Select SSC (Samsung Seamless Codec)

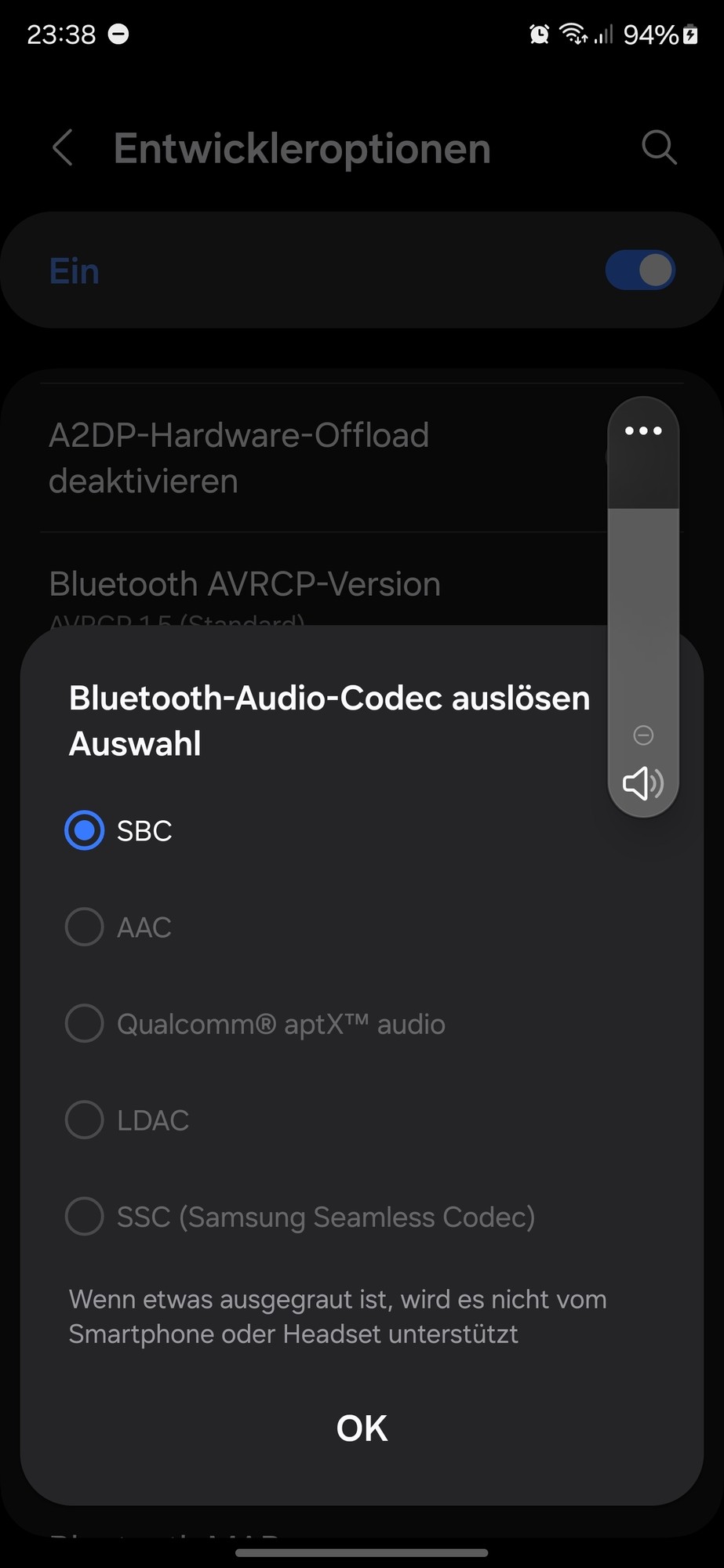click(x=84, y=1217)
